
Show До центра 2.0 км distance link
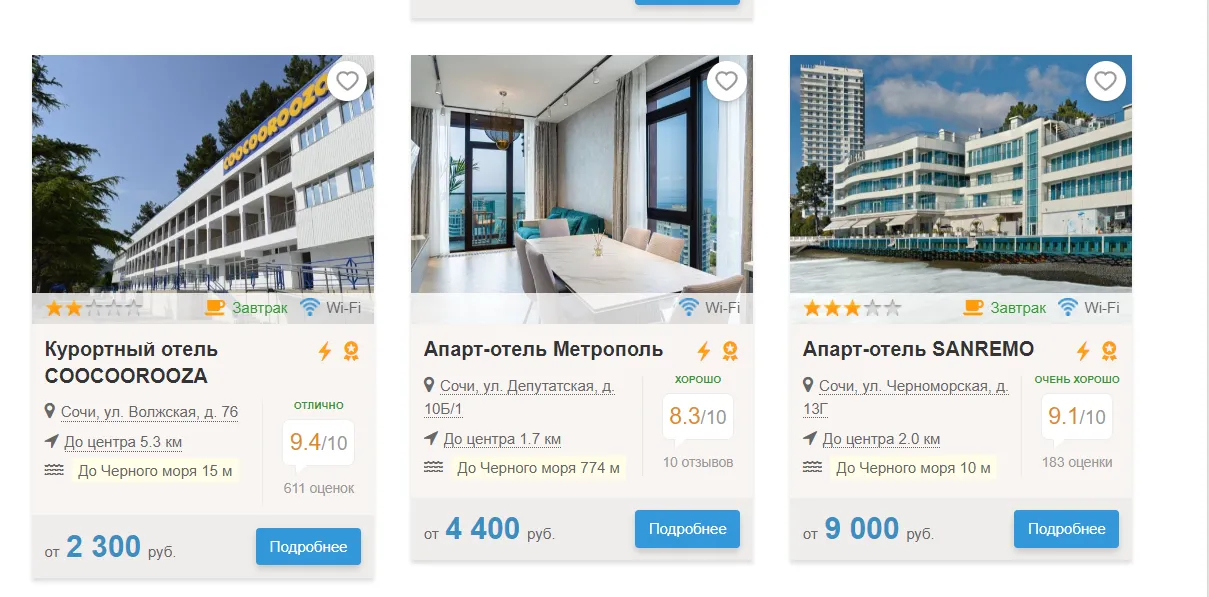(x=881, y=439)
